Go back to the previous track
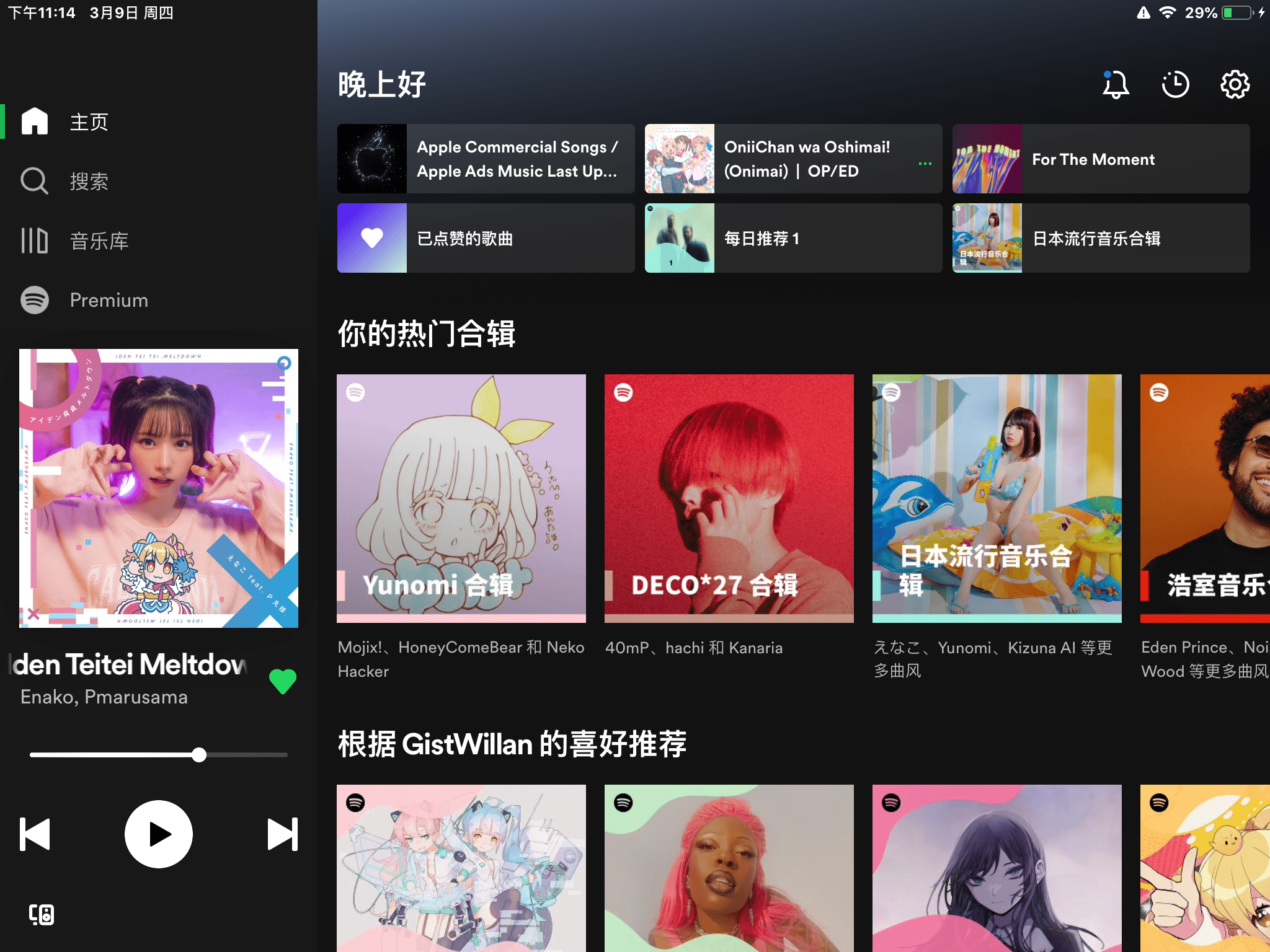Image resolution: width=1270 pixels, height=952 pixels. click(x=35, y=834)
